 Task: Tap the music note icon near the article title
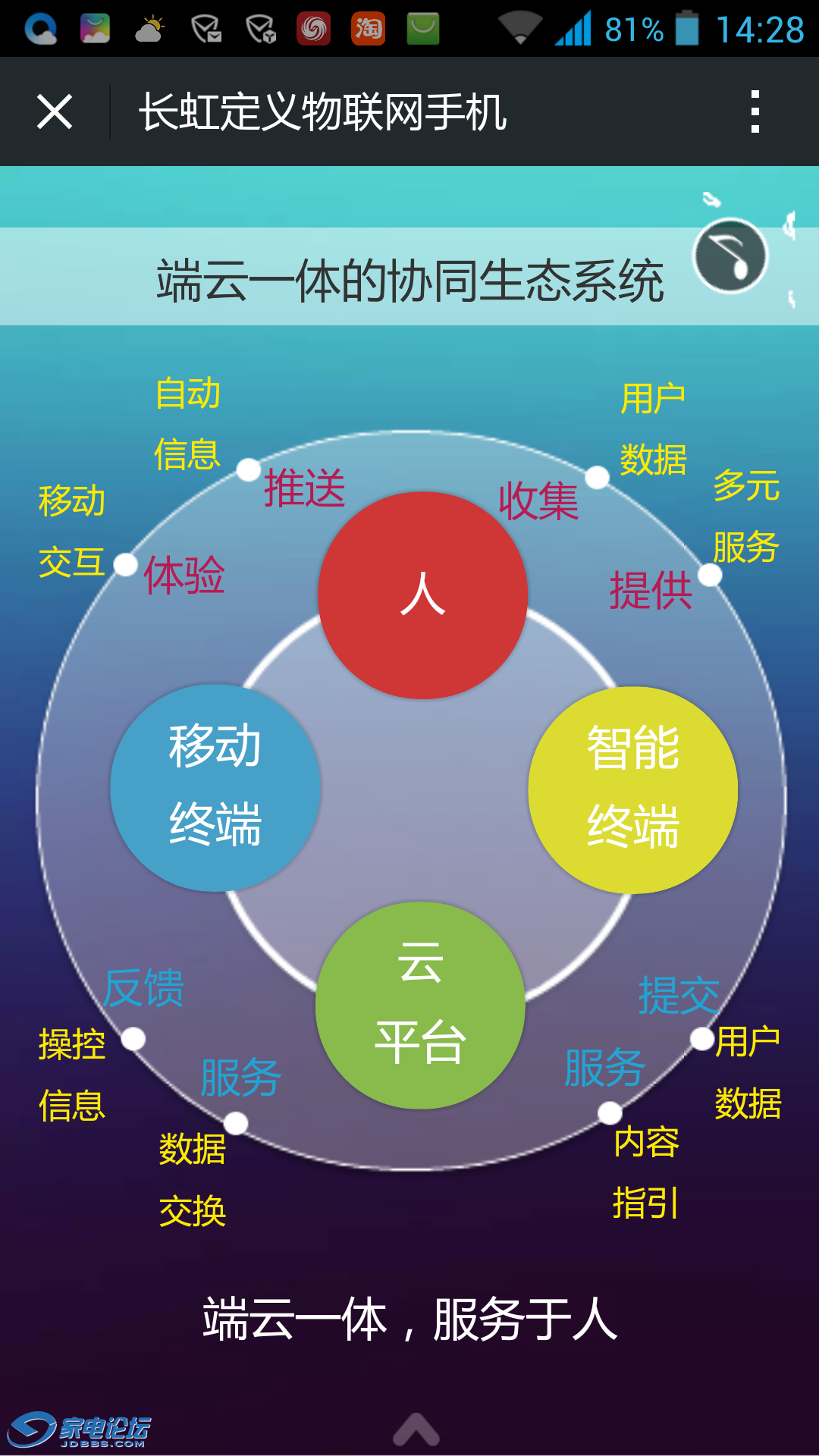[730, 256]
